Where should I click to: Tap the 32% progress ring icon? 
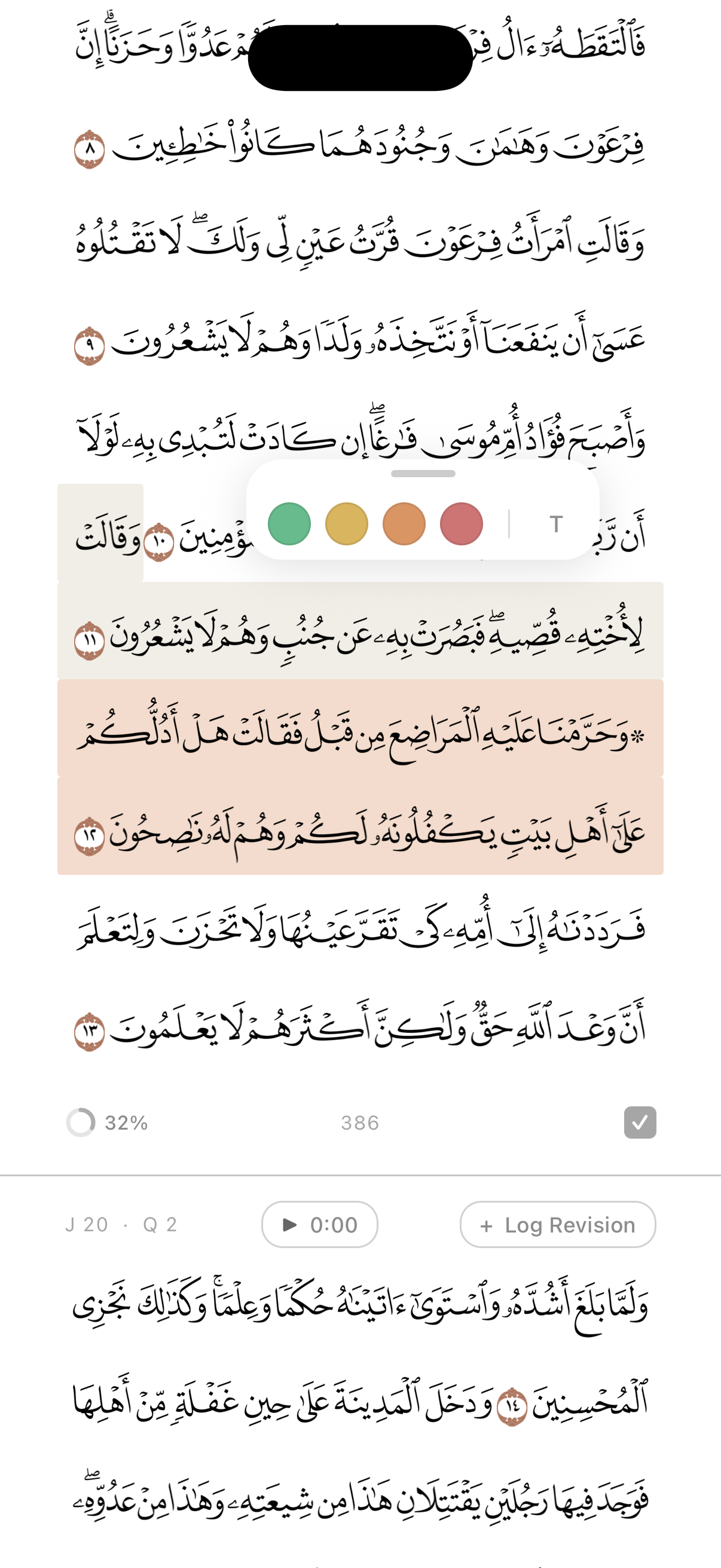[x=81, y=1123]
